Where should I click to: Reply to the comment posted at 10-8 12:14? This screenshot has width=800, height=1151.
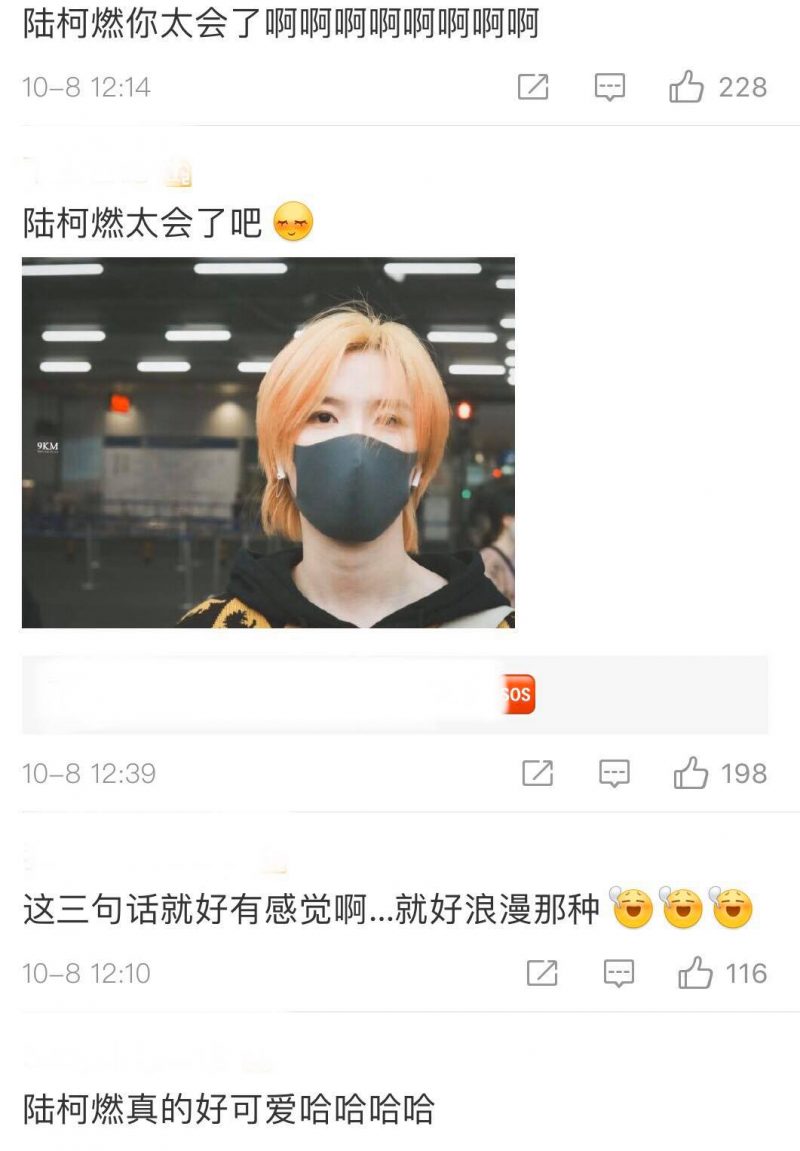click(609, 87)
